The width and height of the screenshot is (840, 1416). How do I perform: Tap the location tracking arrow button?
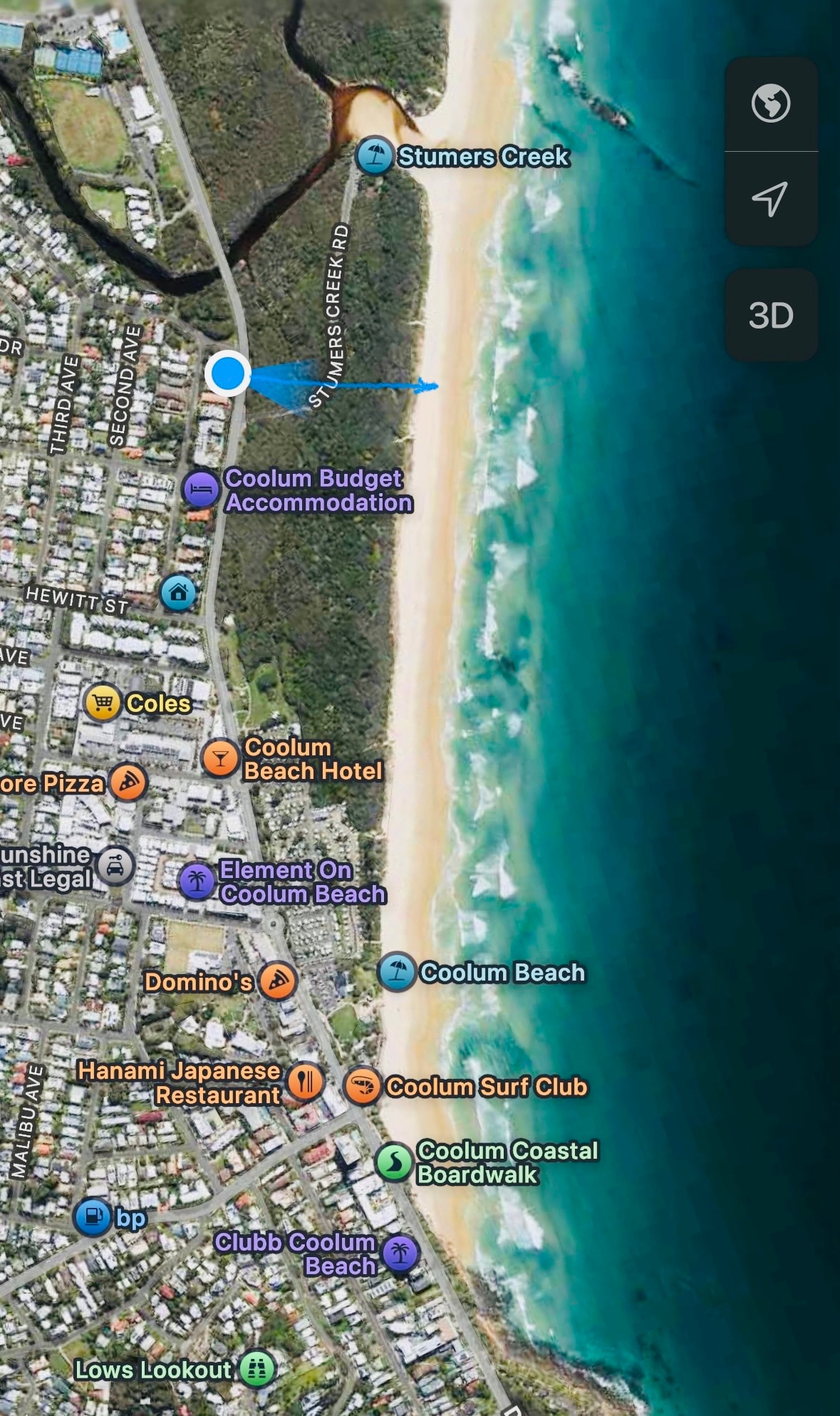[x=770, y=198]
